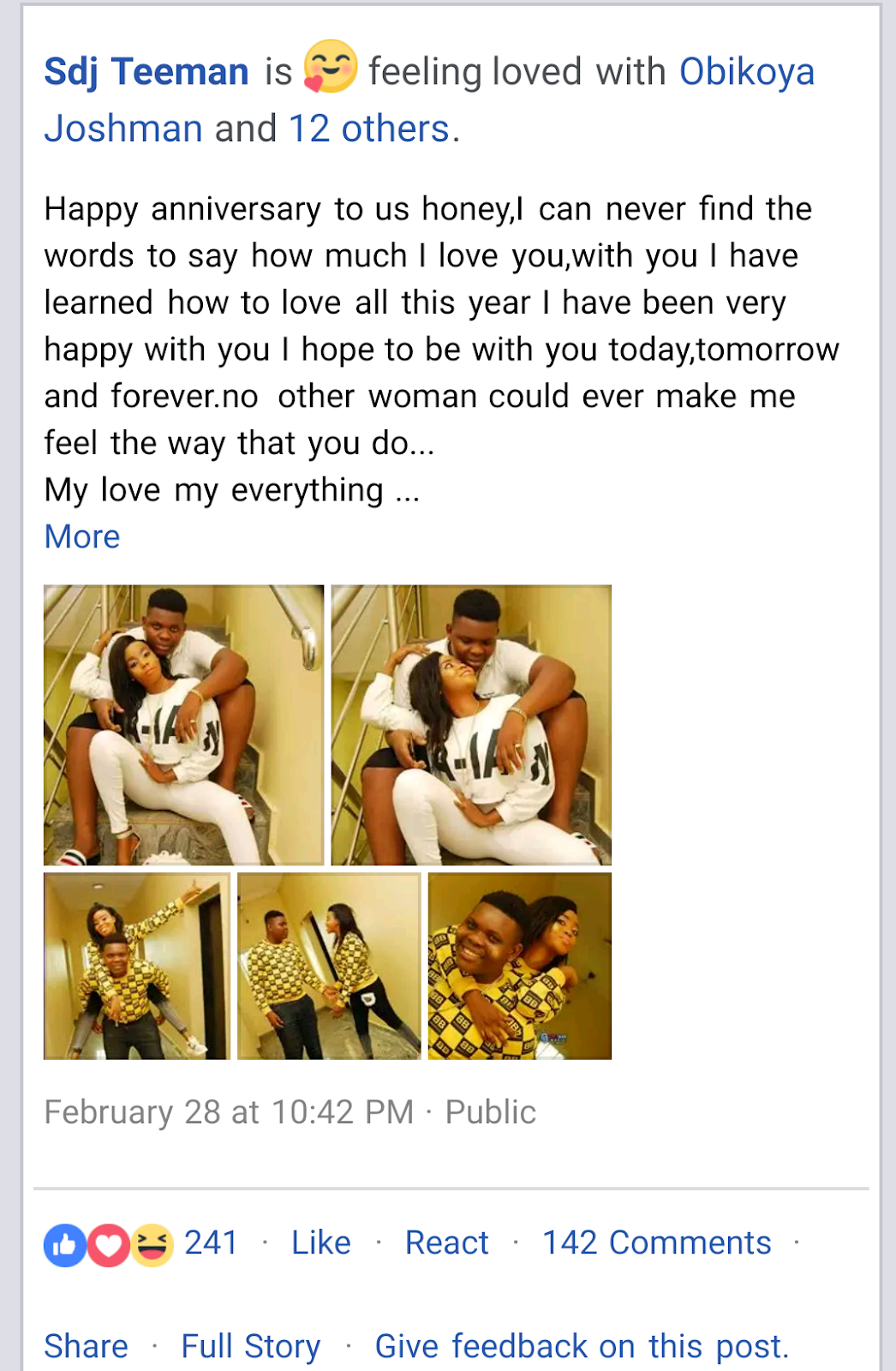This screenshot has height=1371, width=896.
Task: View the 241 reactions list
Action: pyautogui.click(x=210, y=1242)
